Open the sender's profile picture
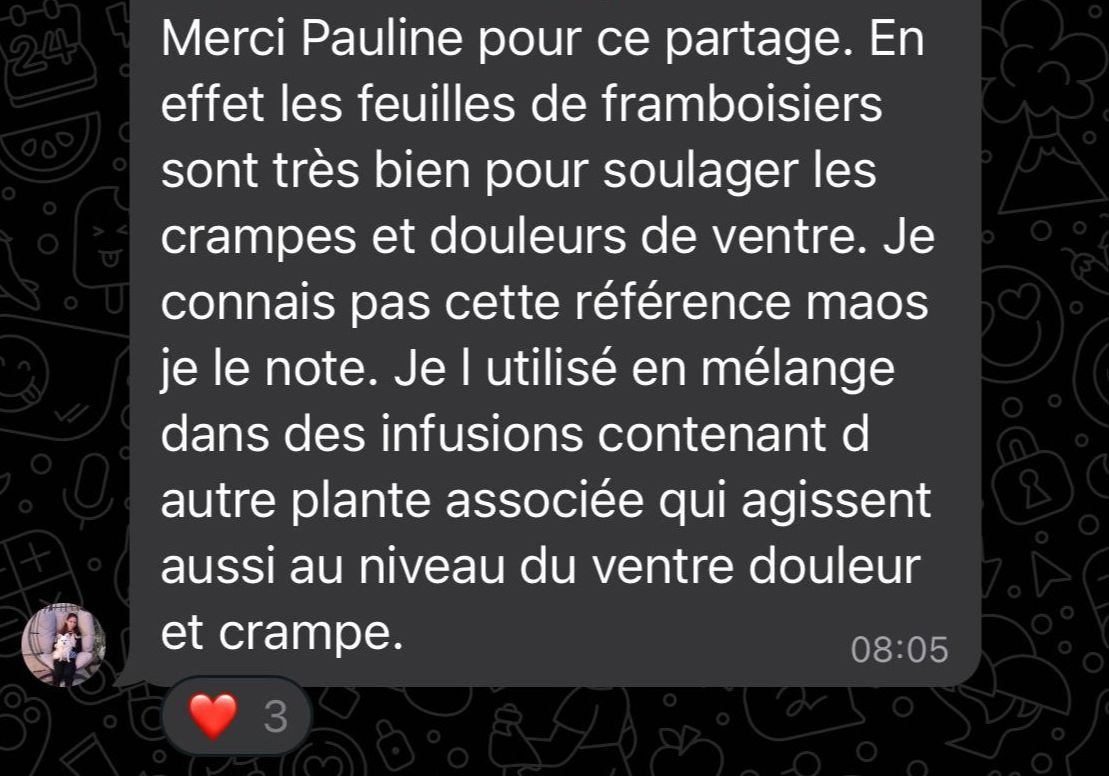The height and width of the screenshot is (776, 1109). click(64, 645)
